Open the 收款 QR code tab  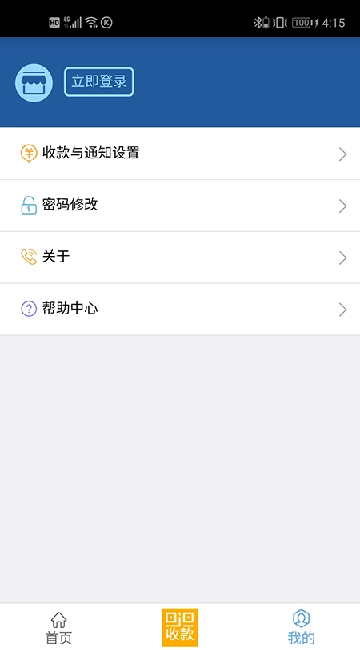click(180, 627)
